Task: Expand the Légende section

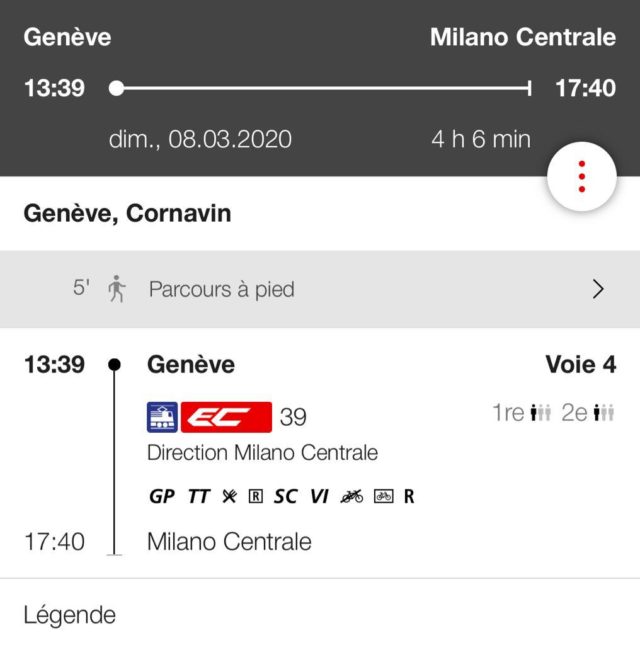Action: (70, 614)
